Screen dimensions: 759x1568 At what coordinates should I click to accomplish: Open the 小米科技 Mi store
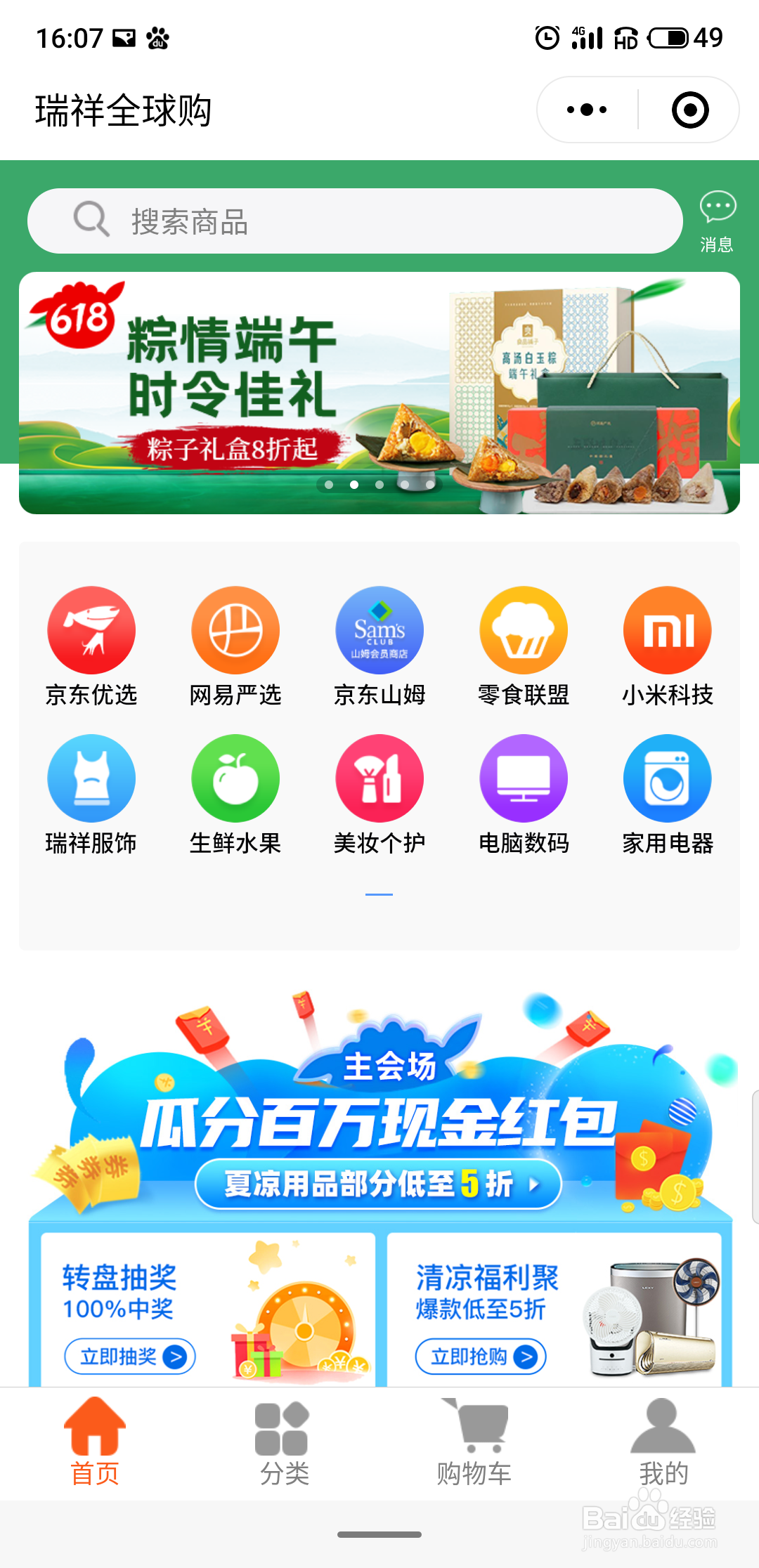[668, 629]
